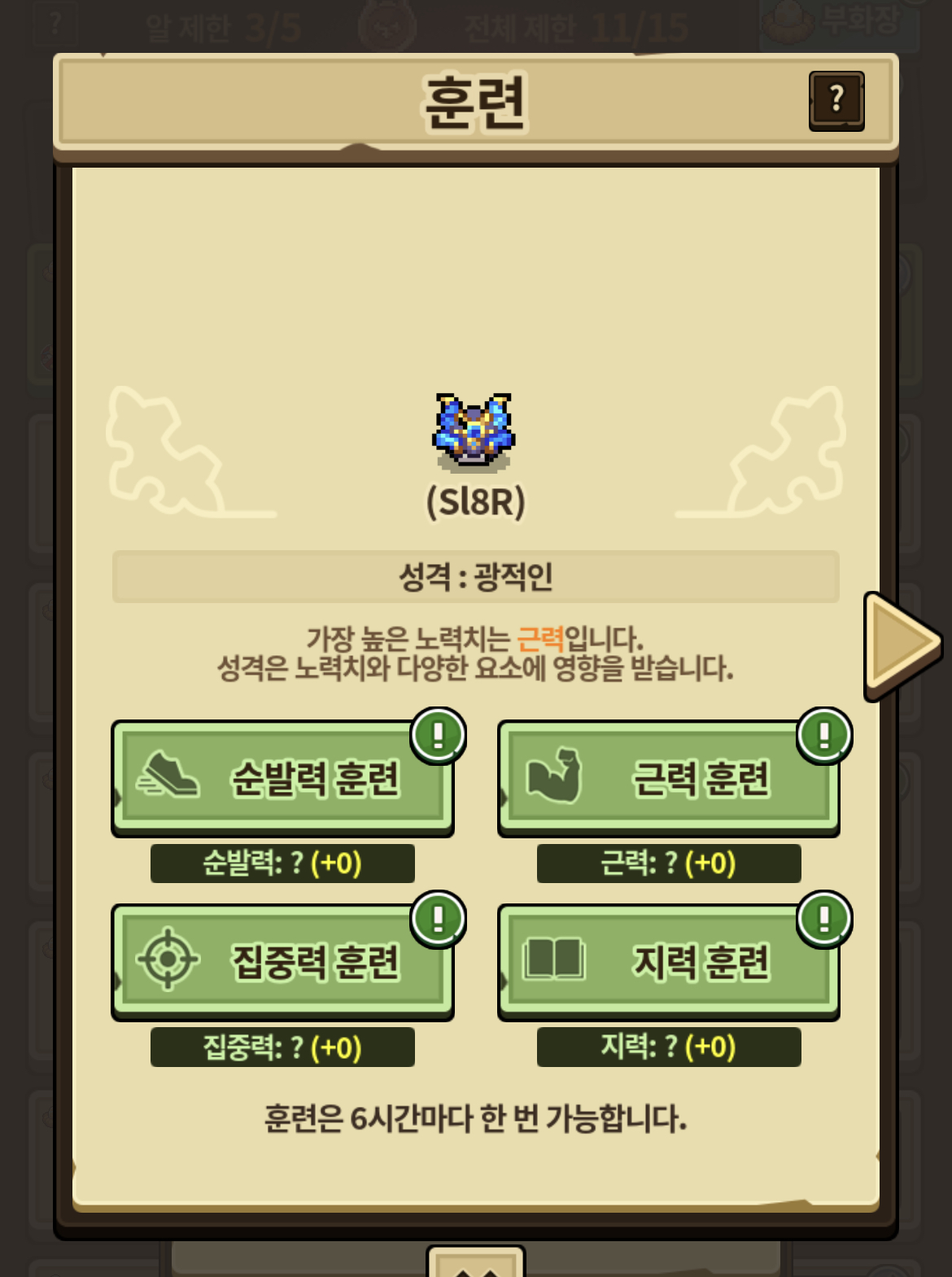The width and height of the screenshot is (952, 1277).
Task: Expand the bottom panel chevron tab
Action: tap(476, 1262)
